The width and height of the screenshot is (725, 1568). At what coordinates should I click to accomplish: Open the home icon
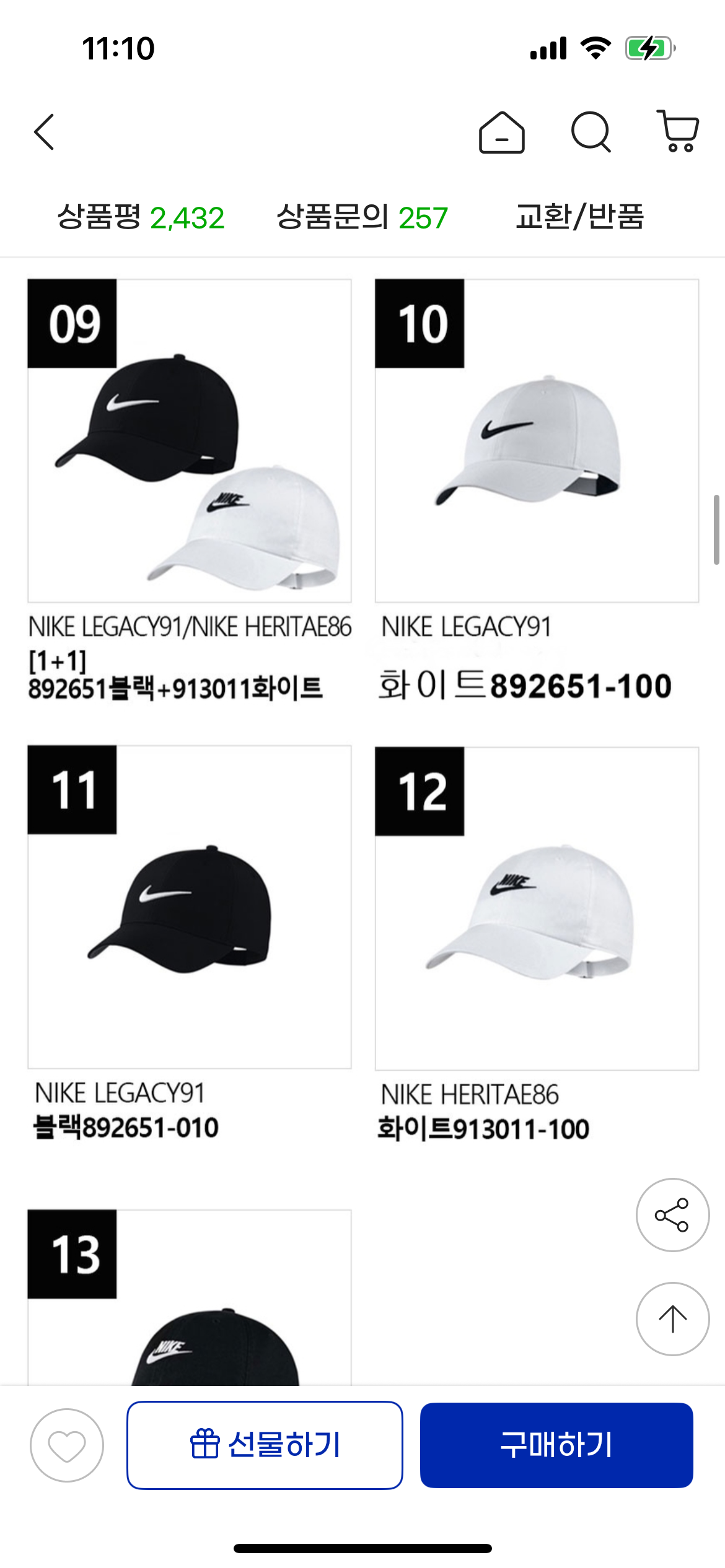click(x=501, y=133)
